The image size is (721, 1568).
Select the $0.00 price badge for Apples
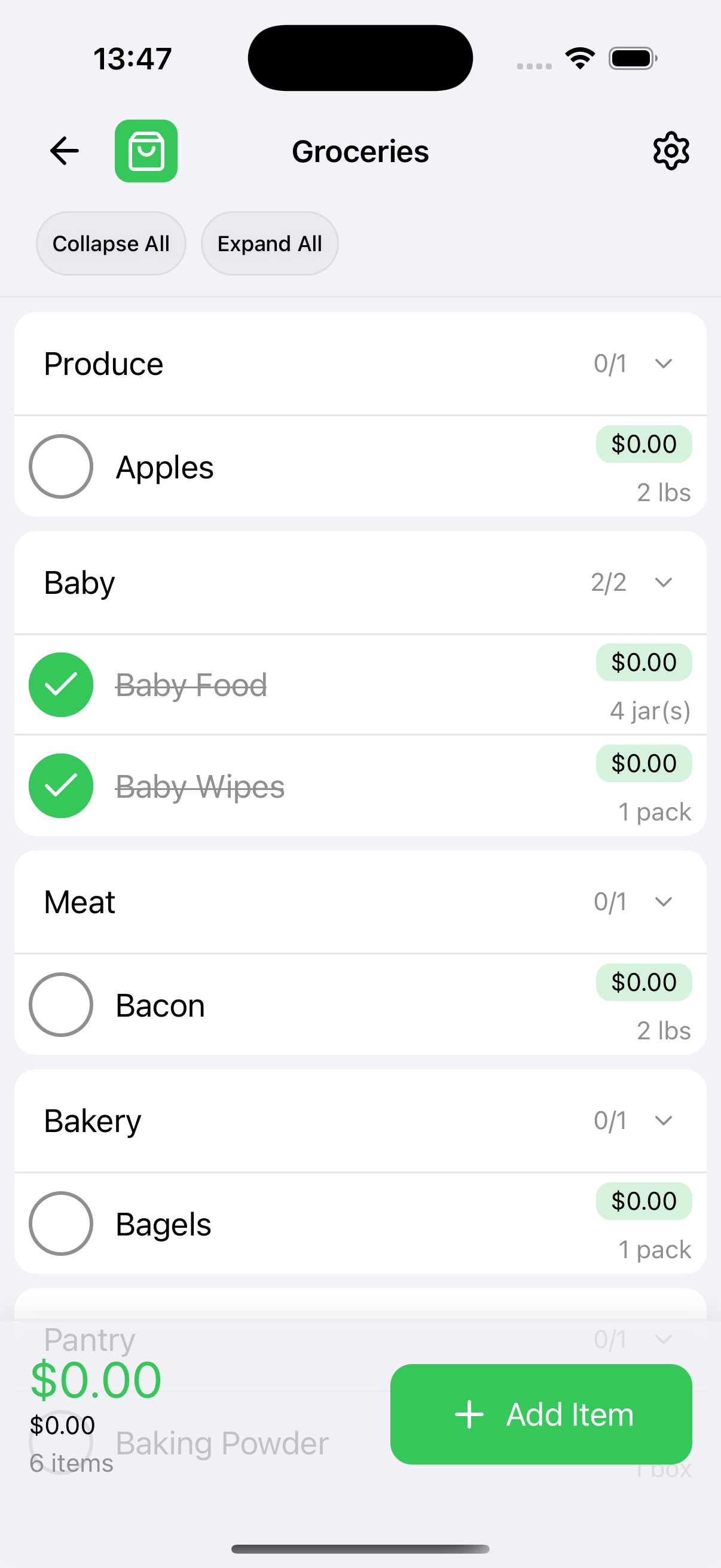[644, 444]
